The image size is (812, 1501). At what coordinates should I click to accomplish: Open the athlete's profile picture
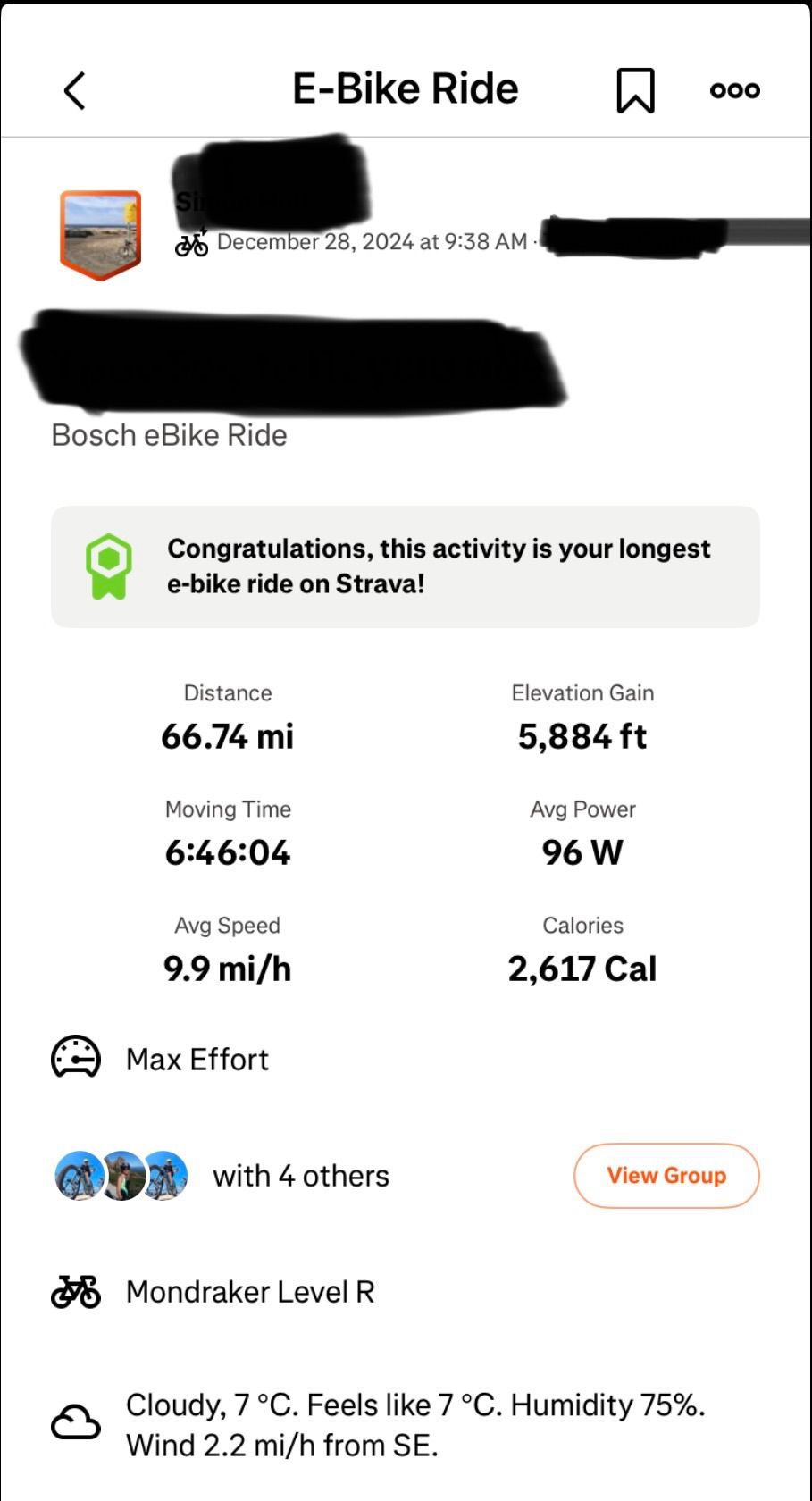[x=100, y=234]
